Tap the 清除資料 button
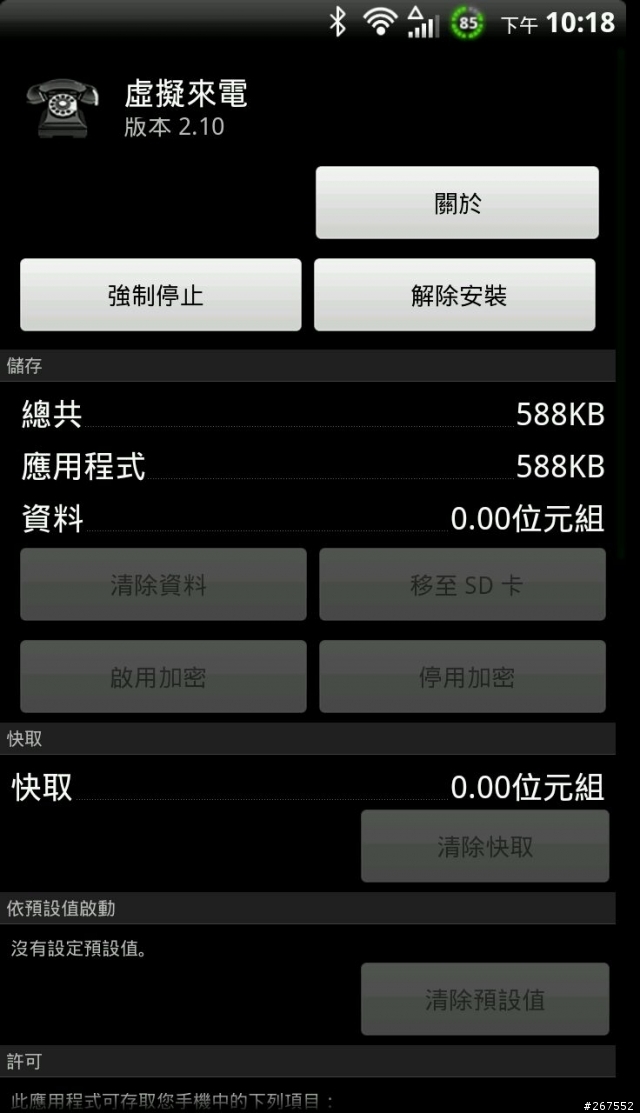The height and width of the screenshot is (1114, 640). [163, 585]
